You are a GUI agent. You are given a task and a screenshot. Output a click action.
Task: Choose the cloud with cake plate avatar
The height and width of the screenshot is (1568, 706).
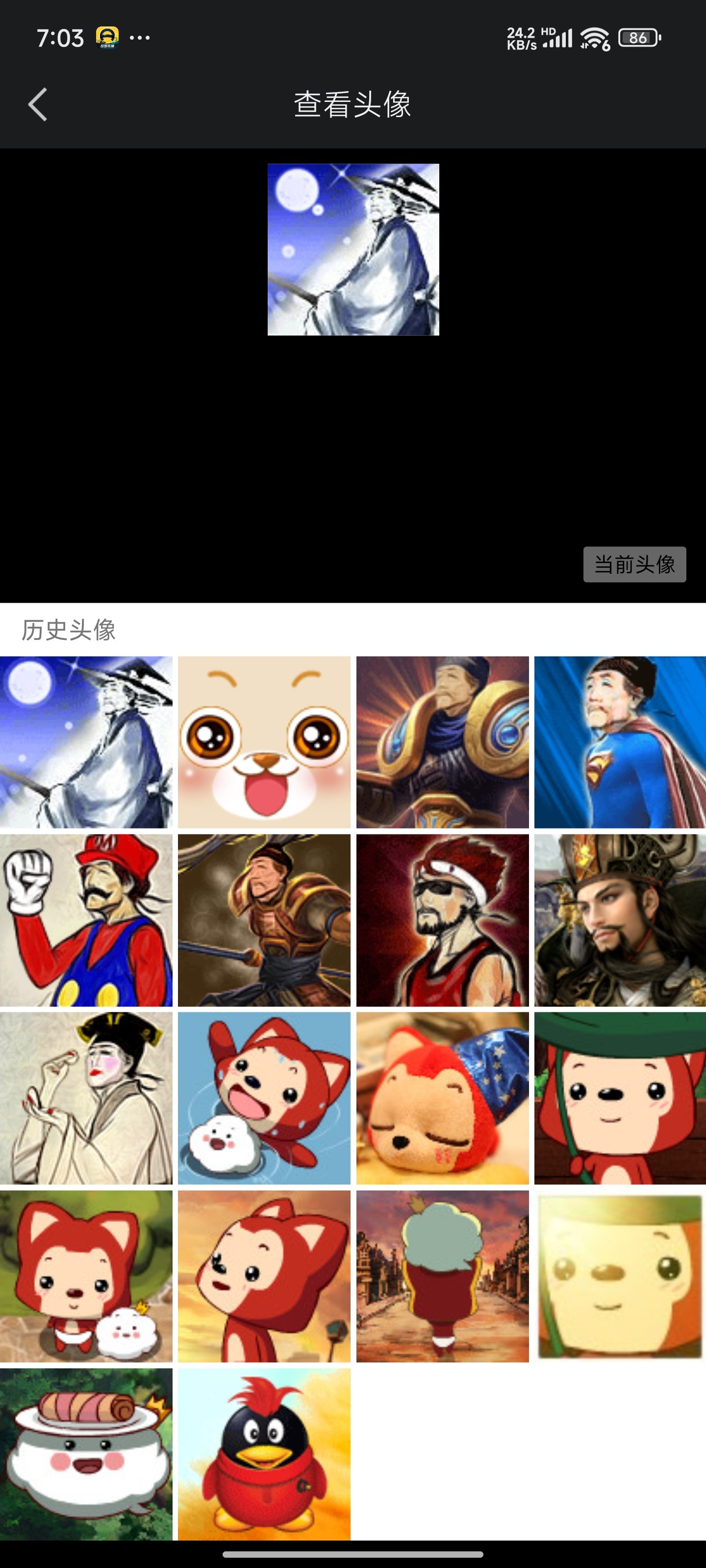pos(86,1454)
